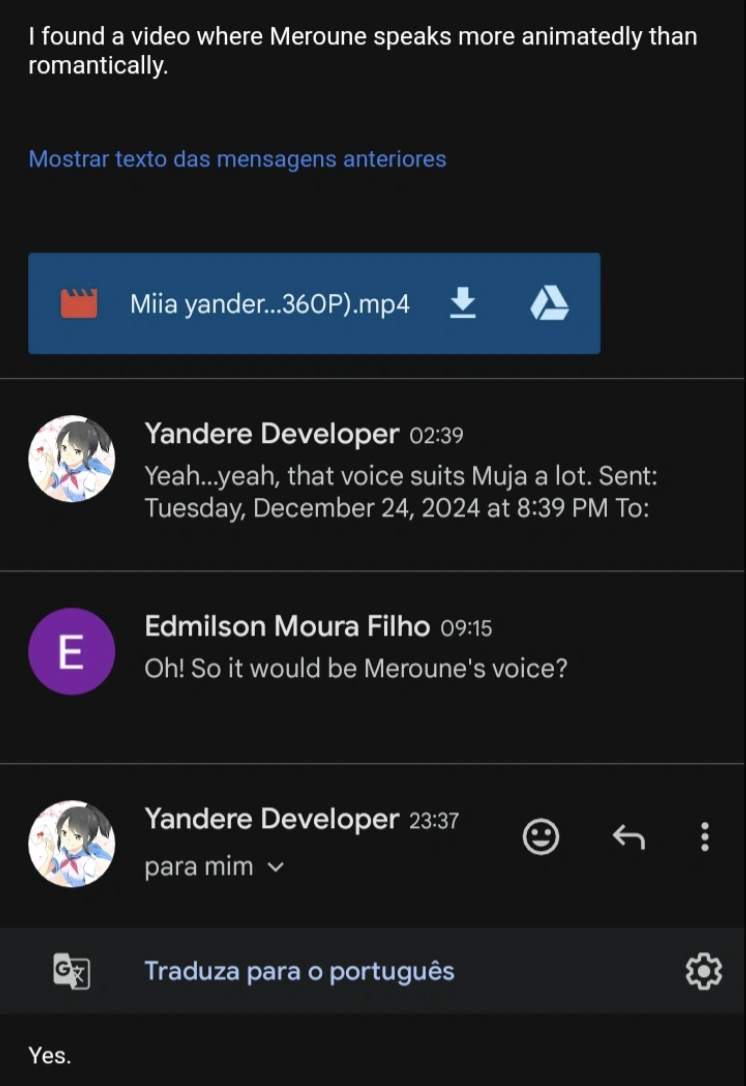Expand the 'para mim' recipient details

(x=214, y=867)
